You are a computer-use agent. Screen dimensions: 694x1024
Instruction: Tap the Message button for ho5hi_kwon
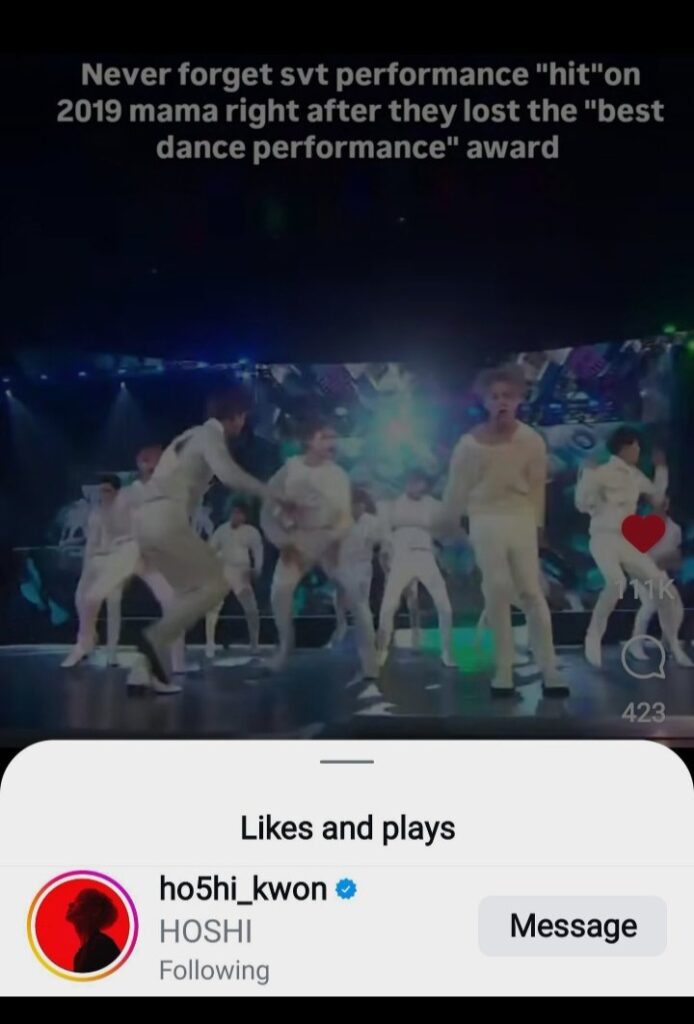point(572,926)
